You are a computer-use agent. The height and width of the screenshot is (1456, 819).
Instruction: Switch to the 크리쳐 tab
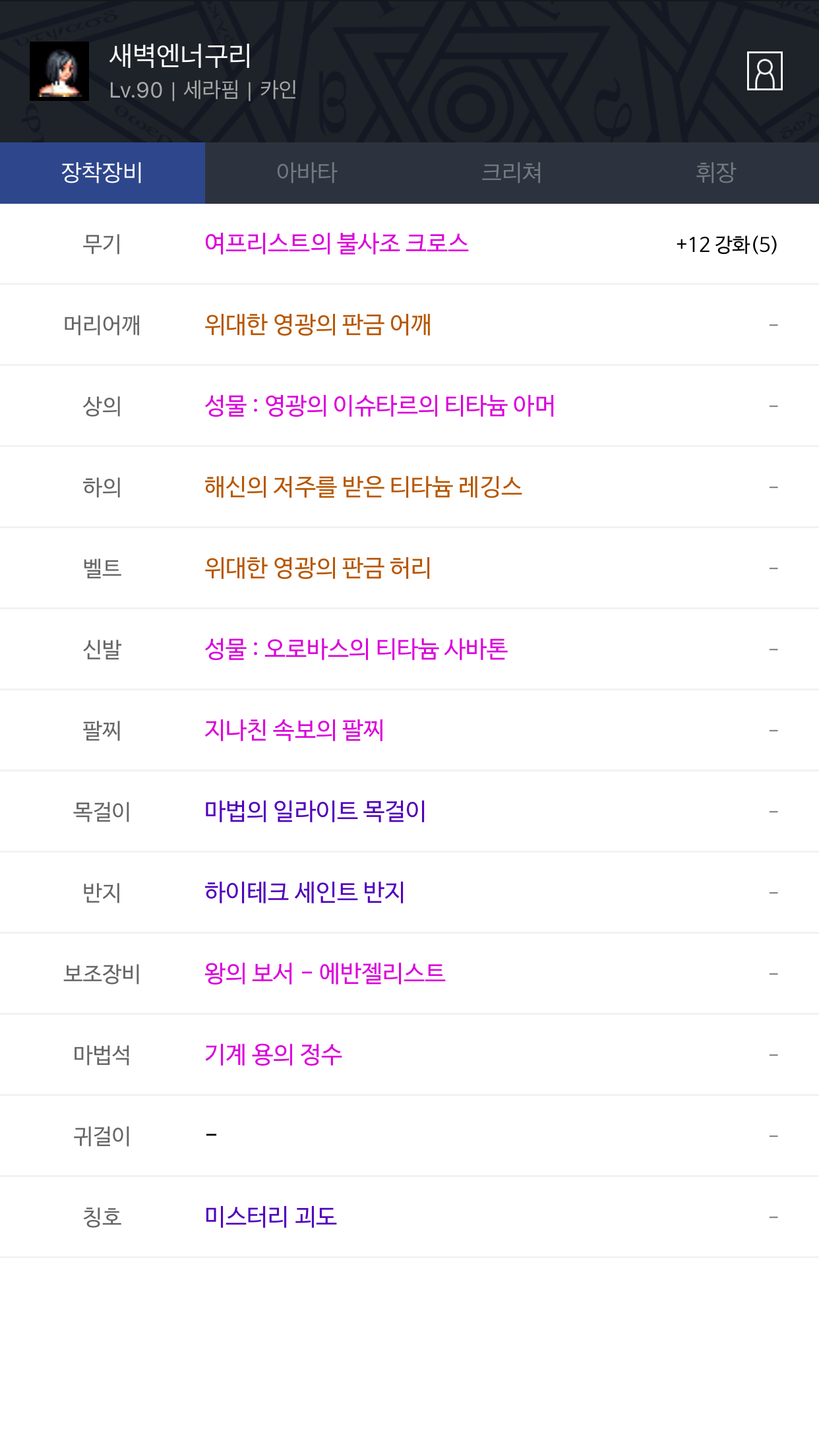pos(512,173)
